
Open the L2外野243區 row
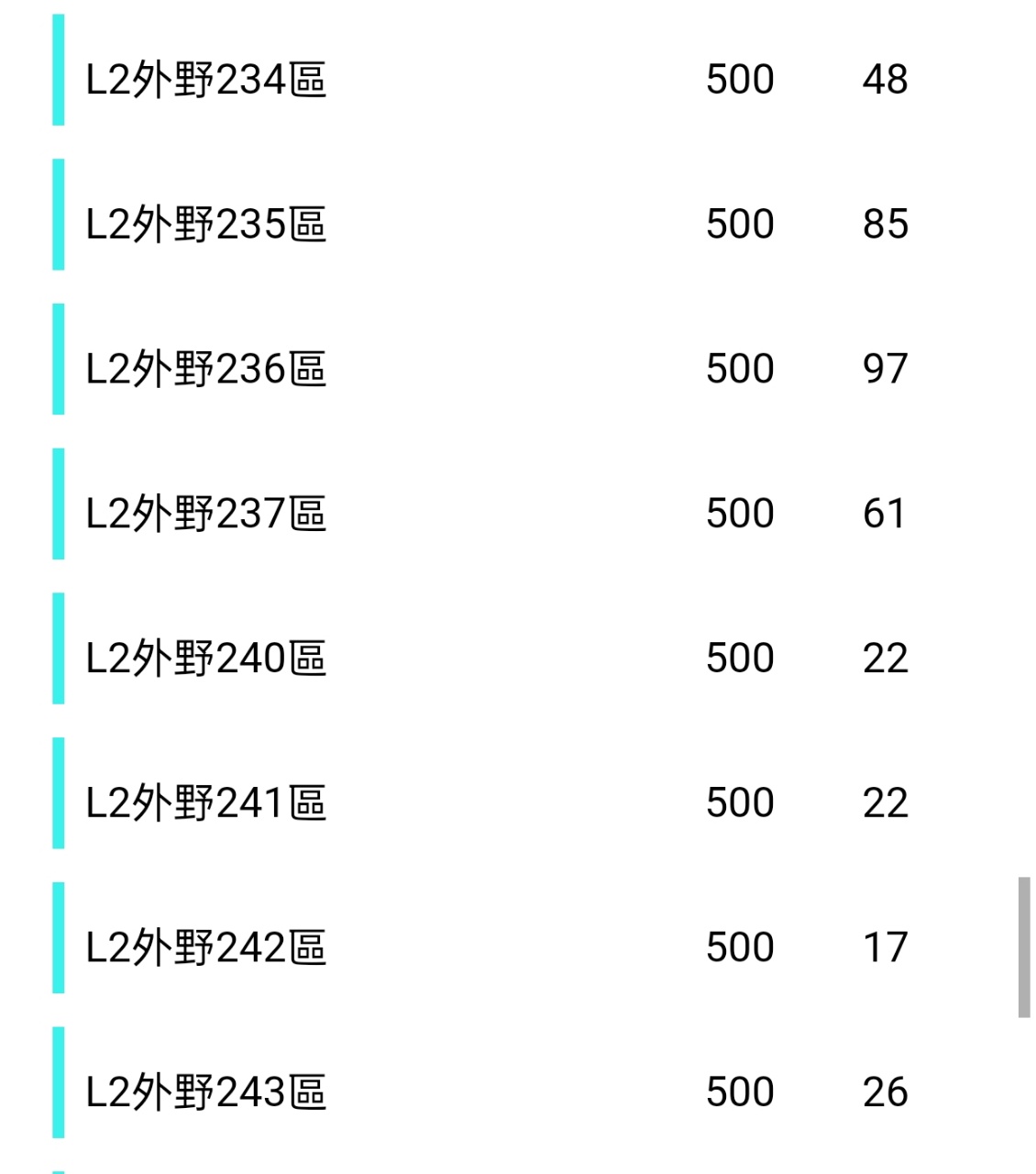click(206, 1092)
